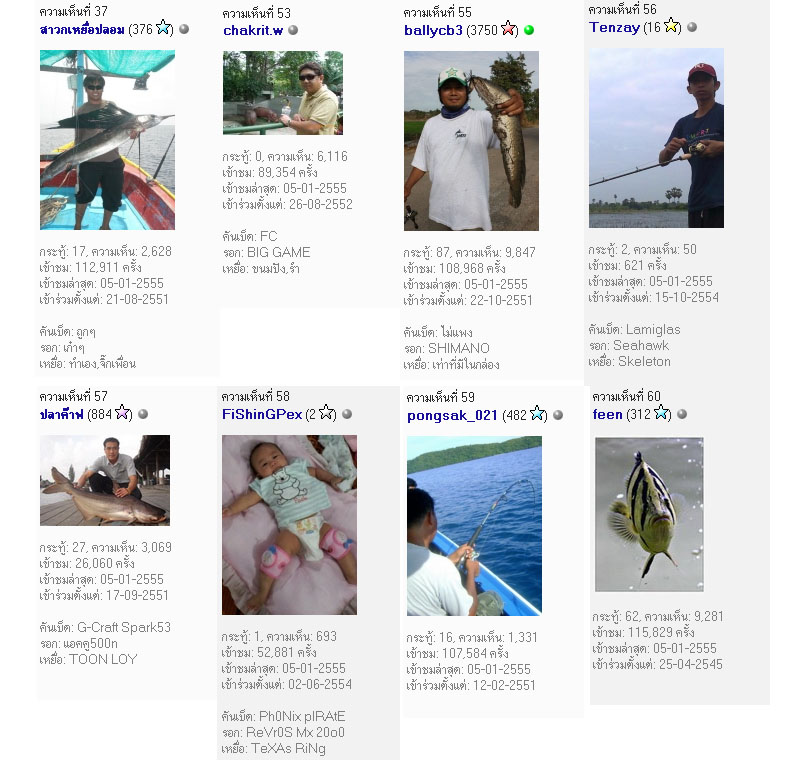Open FiShinGPex's baby avatar picture
Viewport: 810px width, 768px height.
pos(289,524)
